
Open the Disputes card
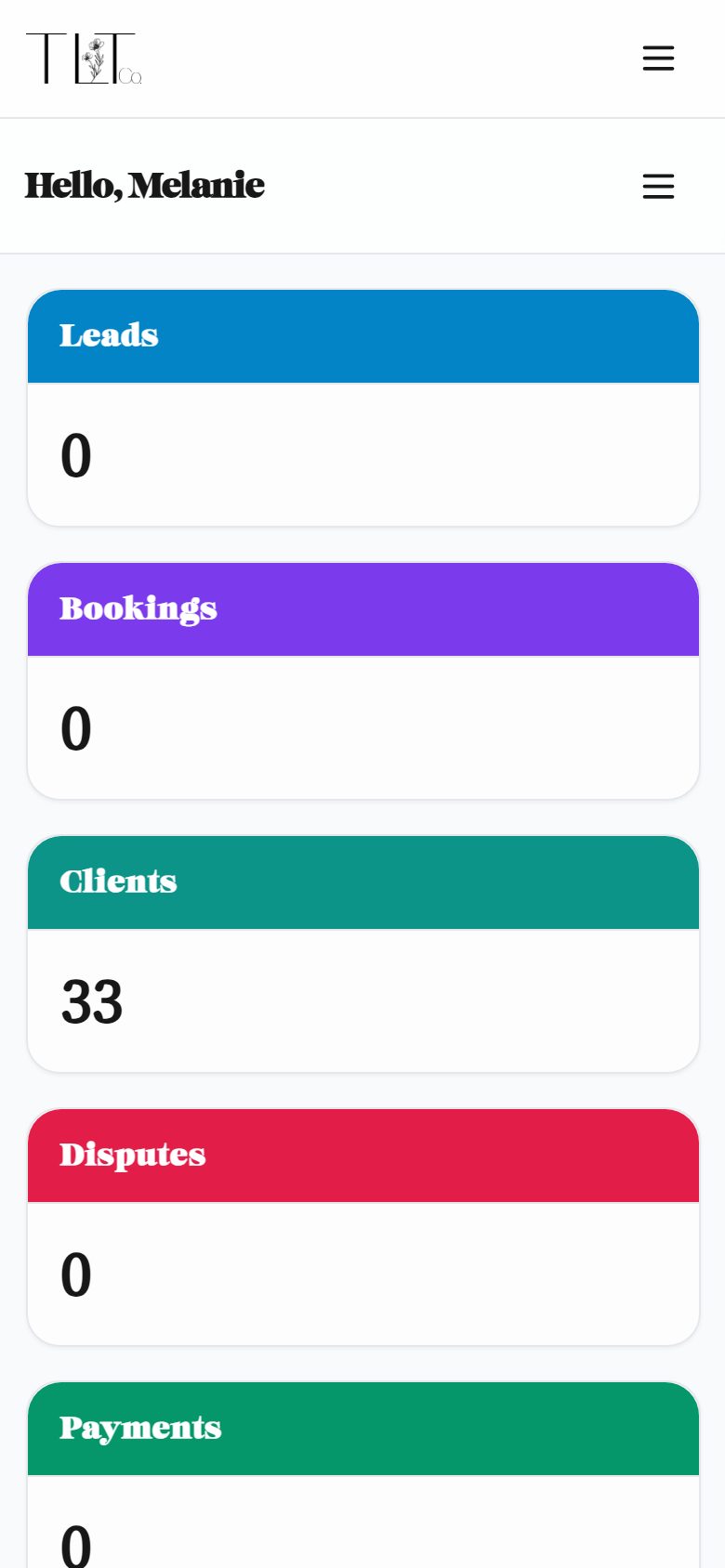click(362, 1227)
